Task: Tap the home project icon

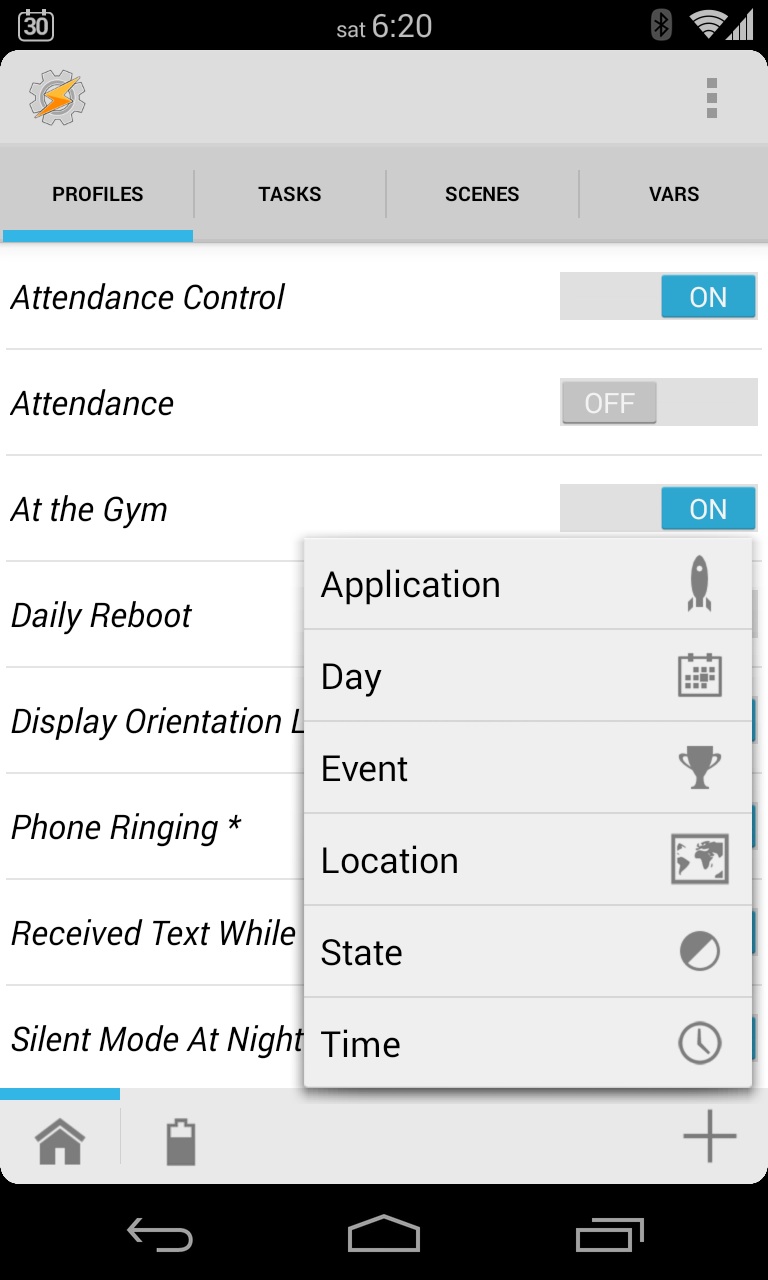Action: pyautogui.click(x=60, y=1141)
